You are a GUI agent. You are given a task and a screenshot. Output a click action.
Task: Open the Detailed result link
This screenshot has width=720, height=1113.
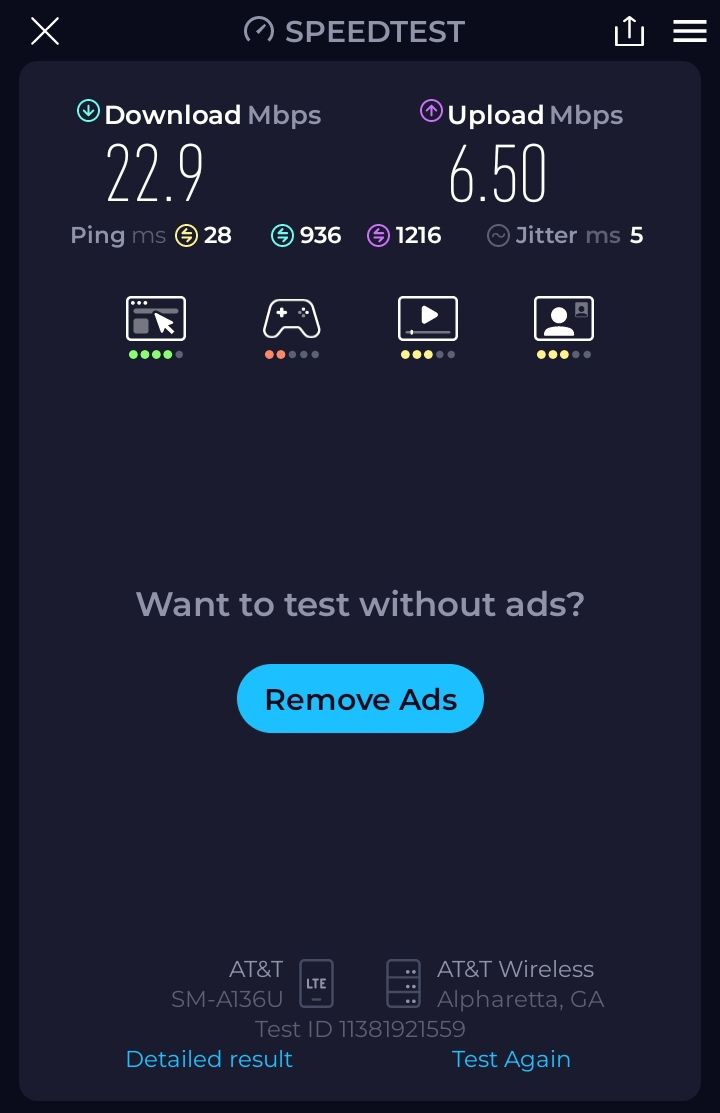209,1059
